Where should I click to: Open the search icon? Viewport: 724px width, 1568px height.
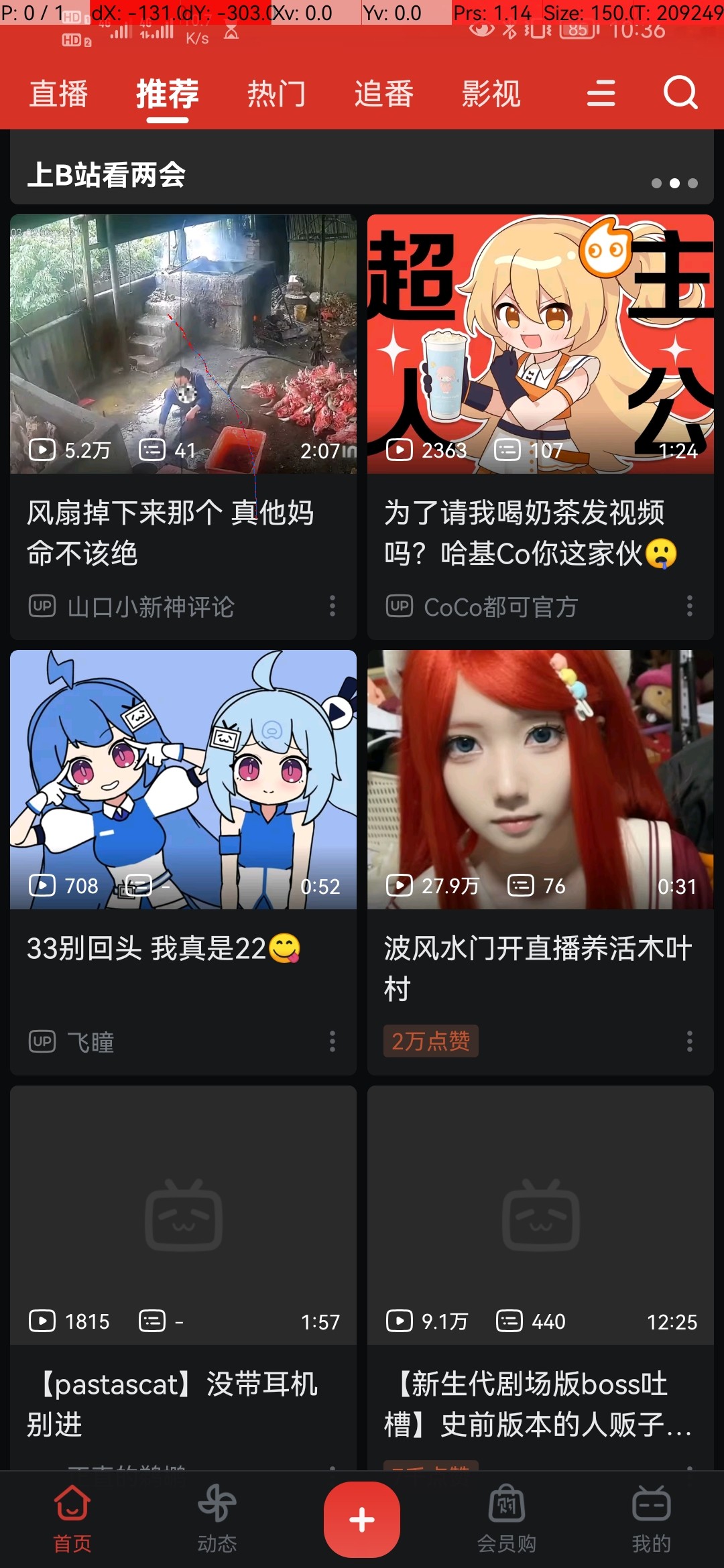[x=680, y=92]
